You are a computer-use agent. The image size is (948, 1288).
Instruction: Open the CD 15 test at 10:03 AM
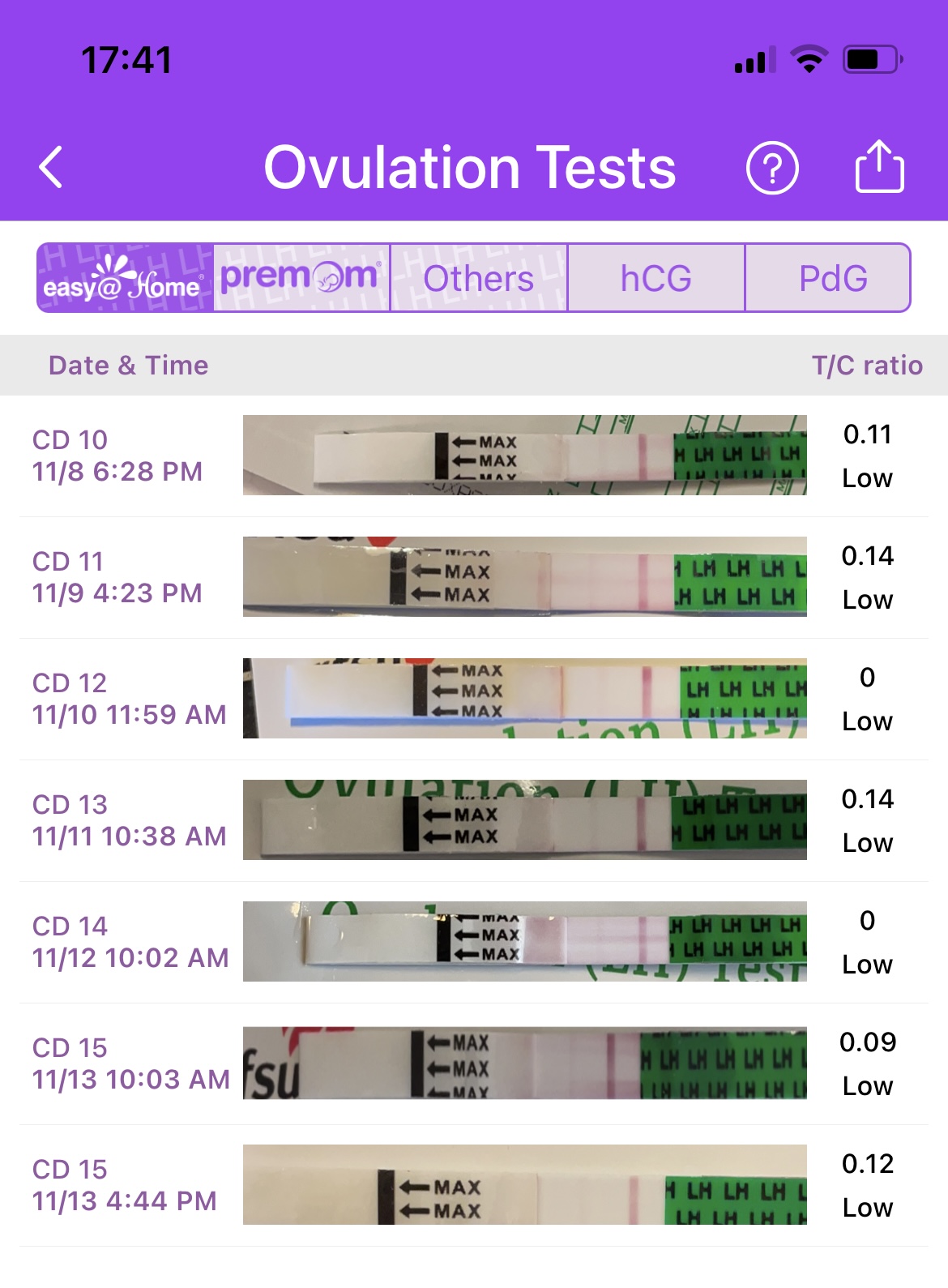tap(473, 1063)
